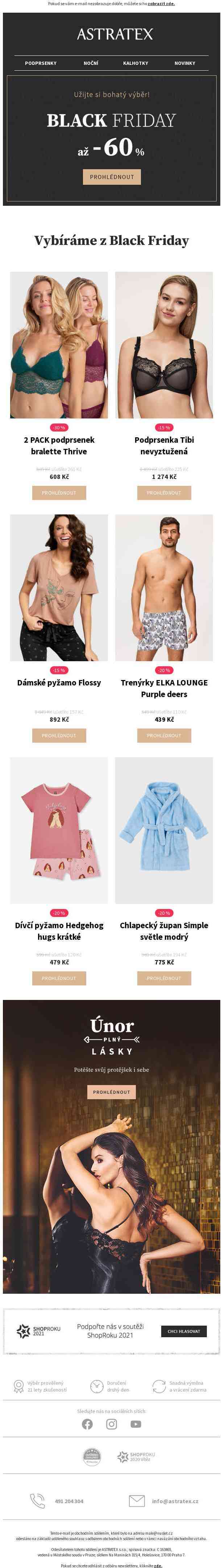Viewport: 221px width, 1568px height.
Task: Call 491 204 304
Action: pos(69,1501)
